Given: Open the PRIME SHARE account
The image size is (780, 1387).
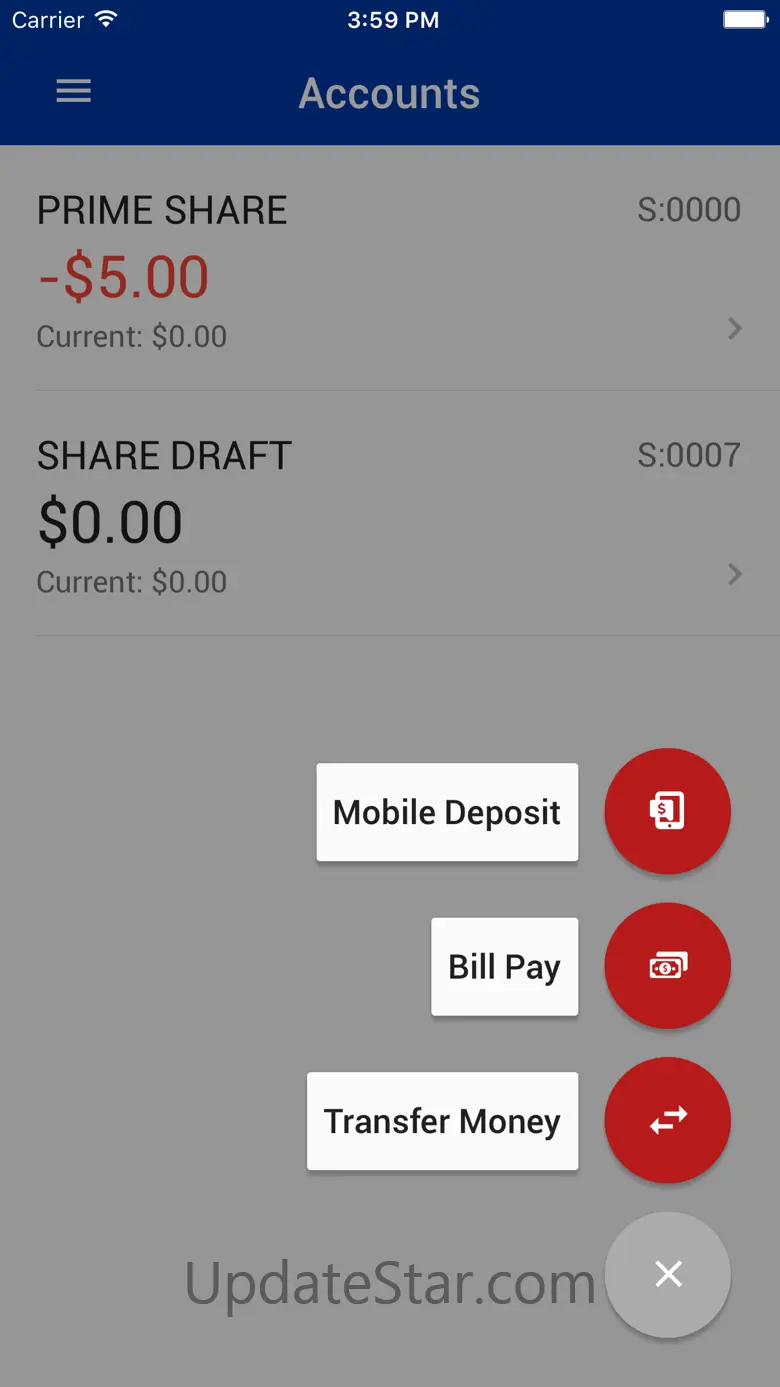Looking at the screenshot, I should pyautogui.click(x=389, y=270).
